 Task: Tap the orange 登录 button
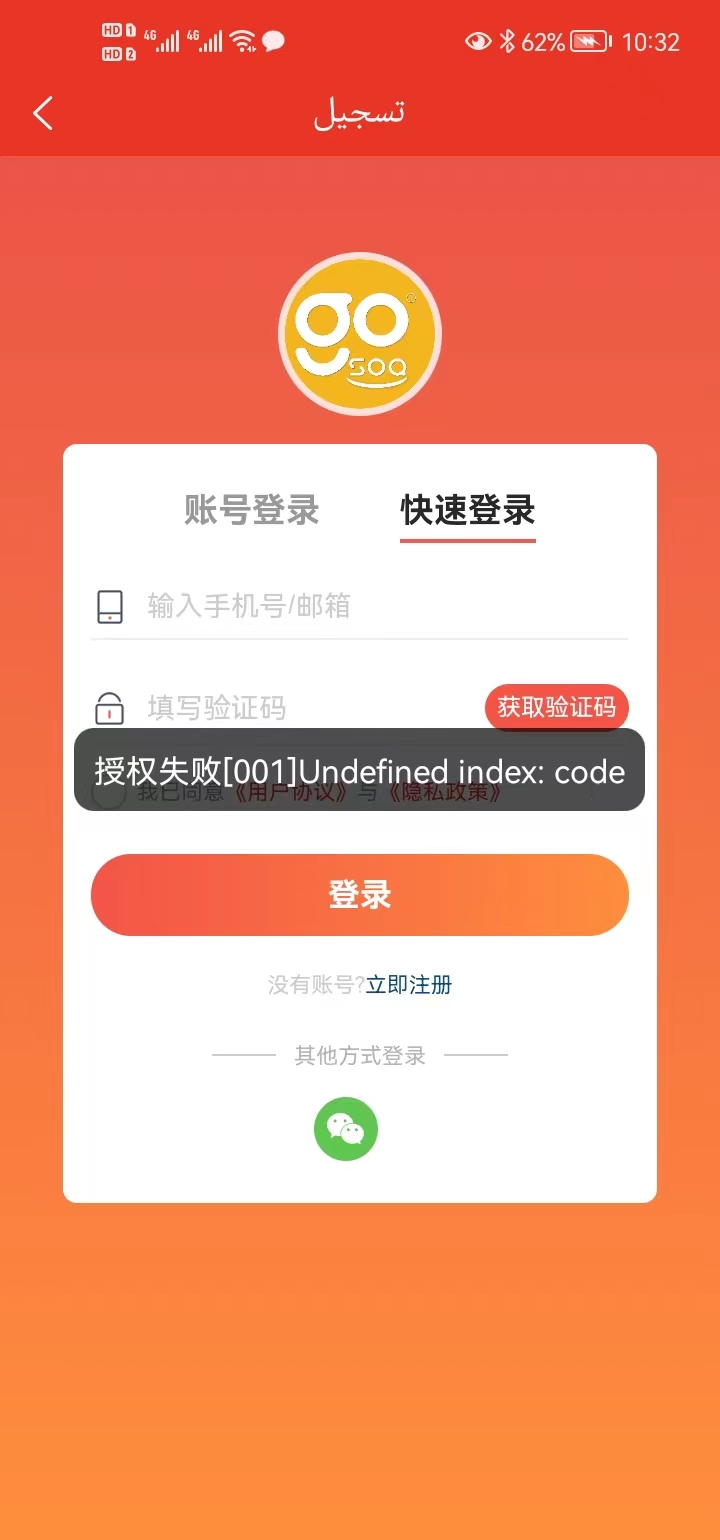pyautogui.click(x=360, y=895)
